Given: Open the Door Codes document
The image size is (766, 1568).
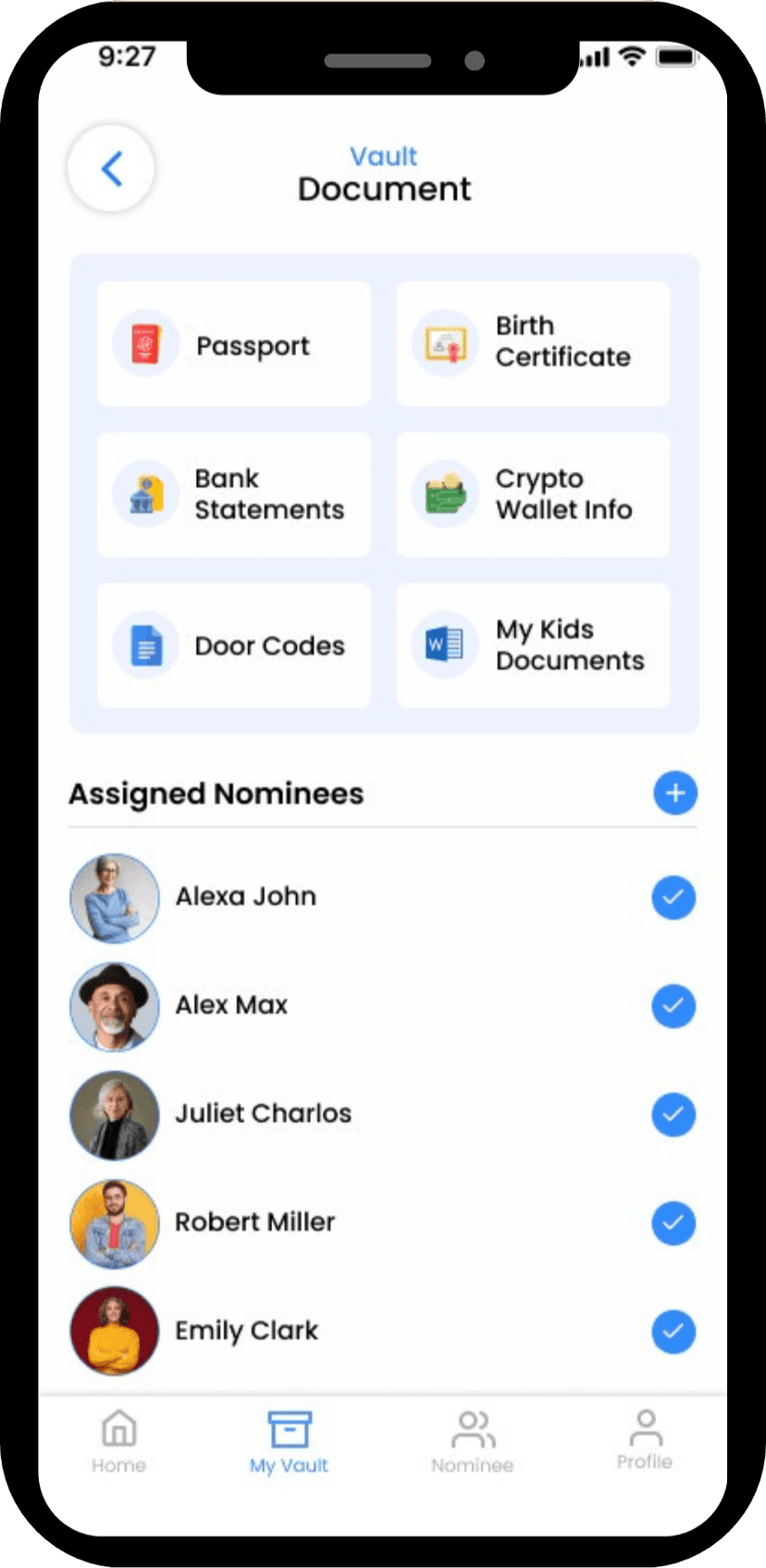Looking at the screenshot, I should pyautogui.click(x=233, y=645).
